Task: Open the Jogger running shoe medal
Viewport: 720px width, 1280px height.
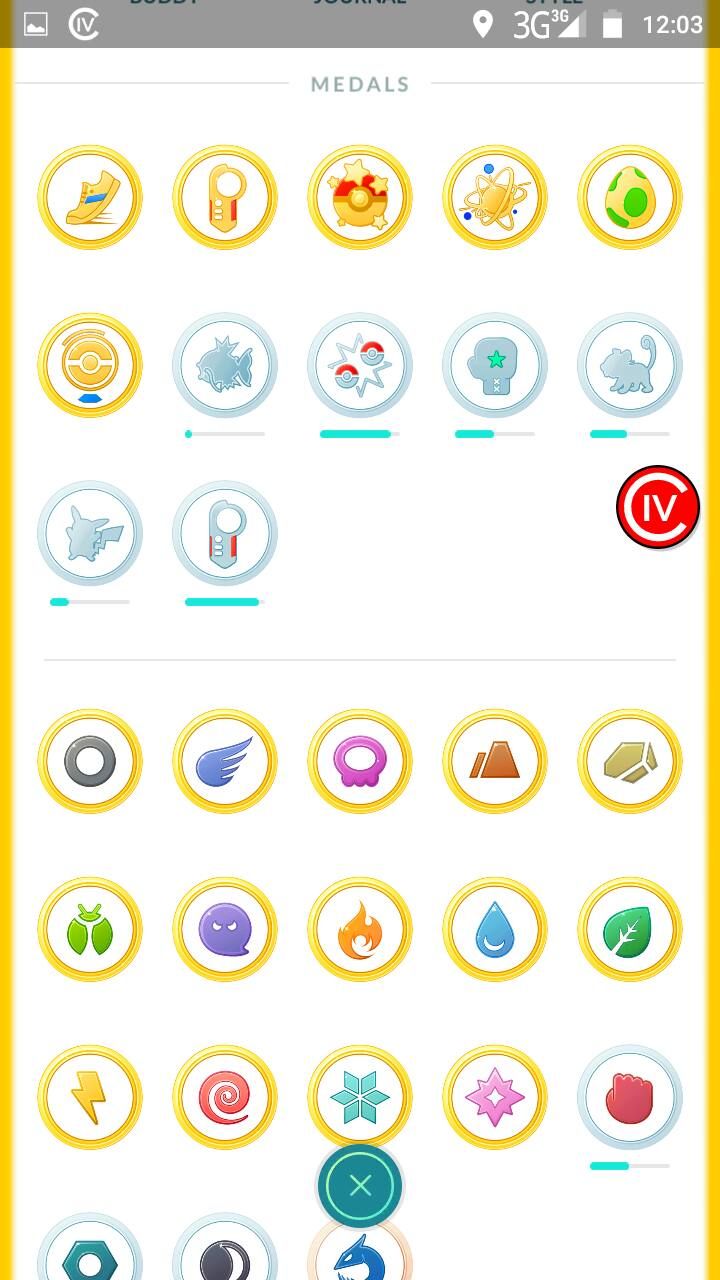Action: [x=90, y=198]
